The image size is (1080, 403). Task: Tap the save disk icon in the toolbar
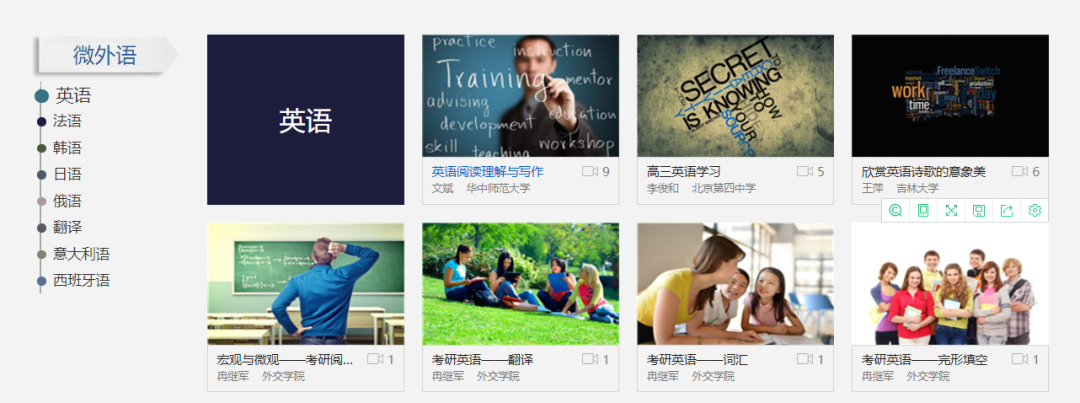click(x=979, y=211)
